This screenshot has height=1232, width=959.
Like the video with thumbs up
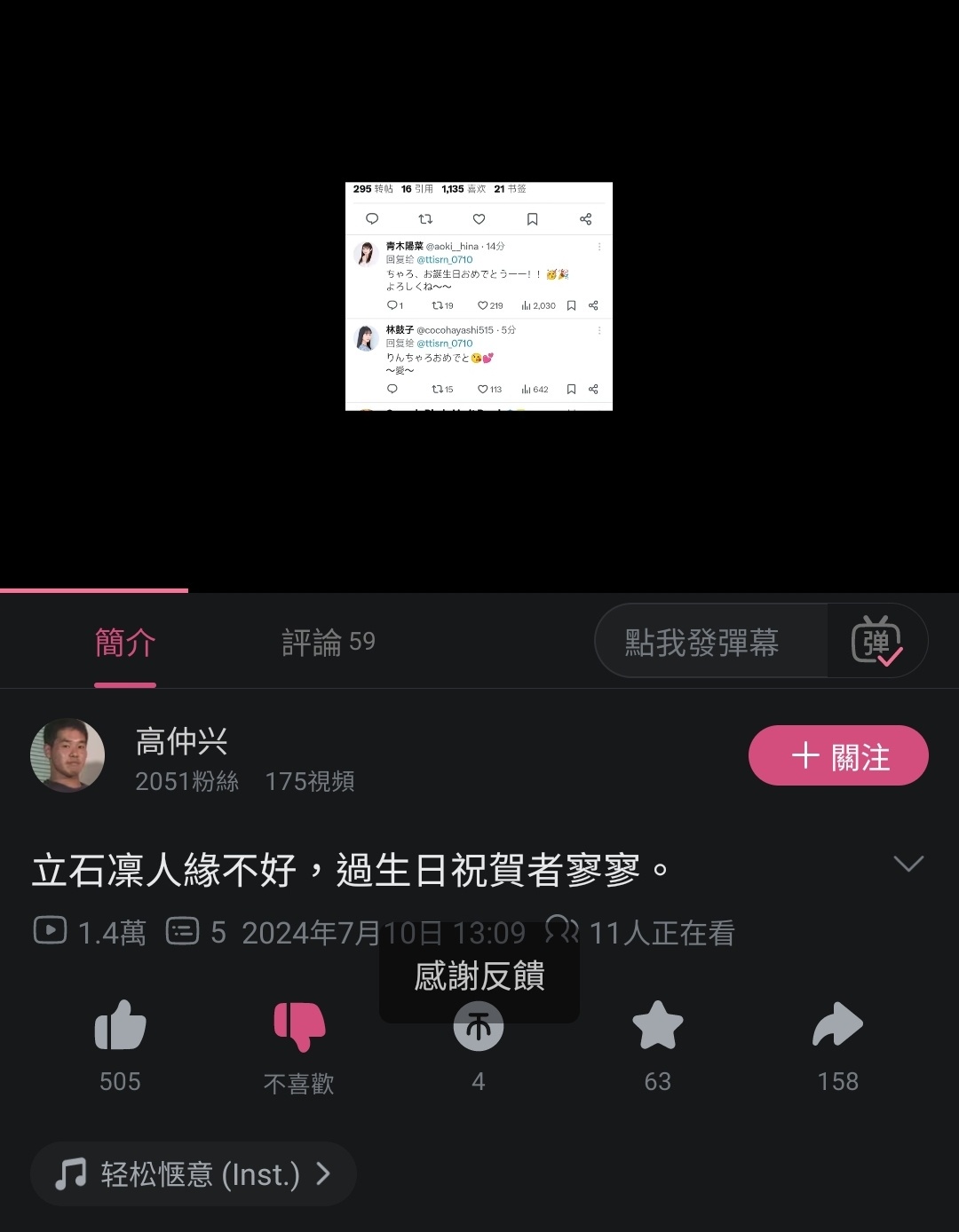120,1027
